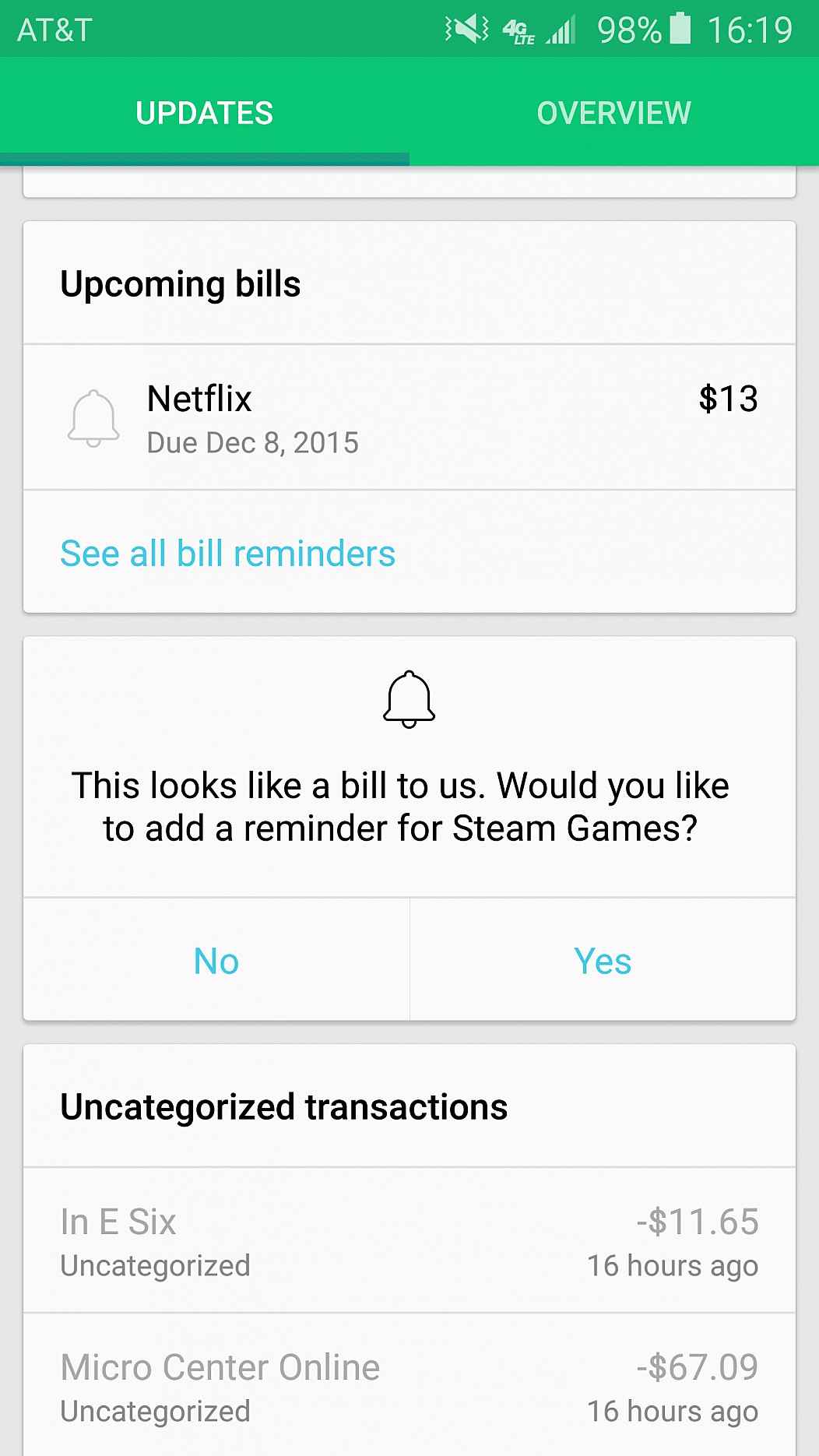The image size is (819, 1456).
Task: Switch to the Overview tab
Action: [x=613, y=113]
